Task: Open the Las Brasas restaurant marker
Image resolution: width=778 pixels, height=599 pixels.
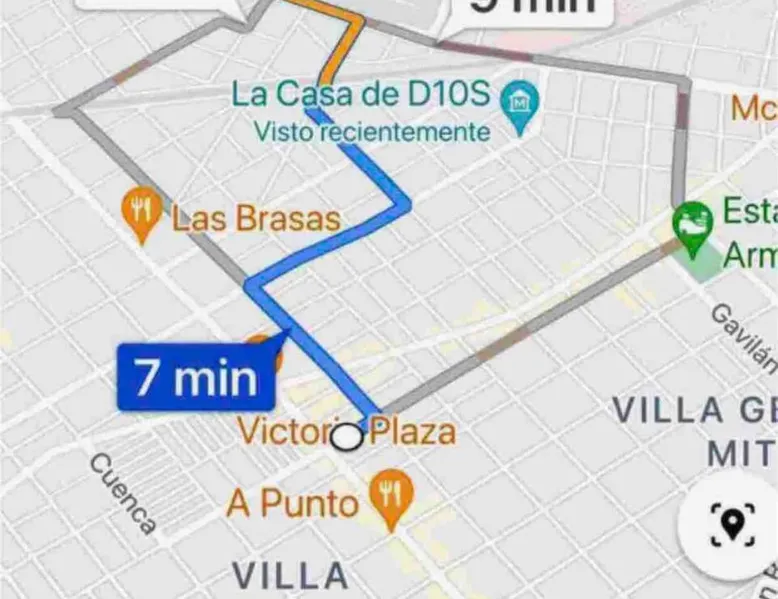Action: (143, 214)
